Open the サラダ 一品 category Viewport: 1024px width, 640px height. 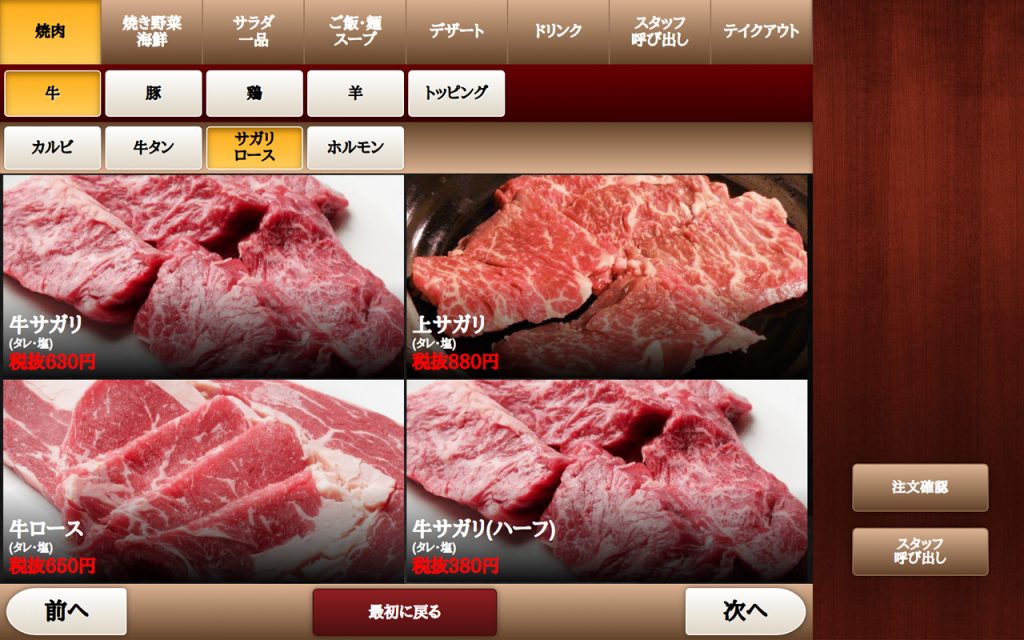click(253, 32)
